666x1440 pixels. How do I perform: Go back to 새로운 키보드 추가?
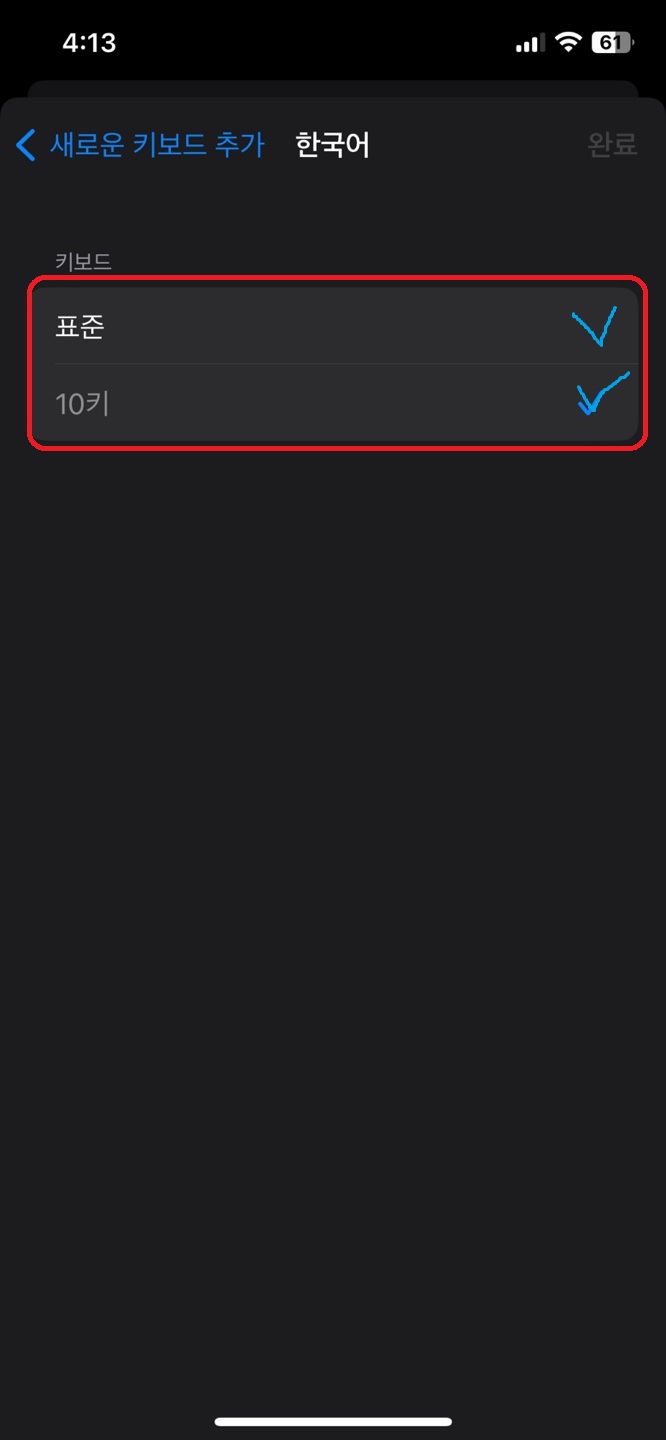(x=140, y=145)
